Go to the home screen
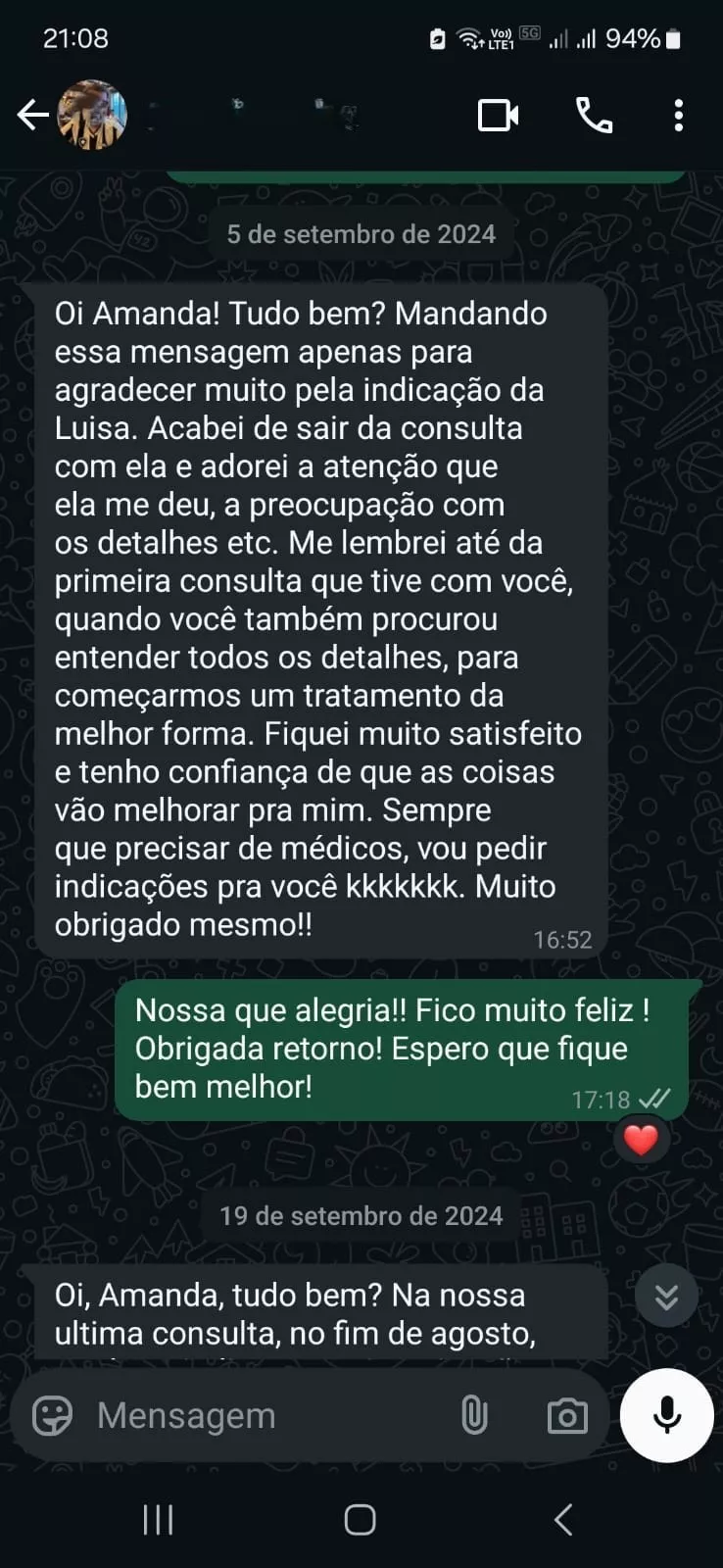 pos(361,1520)
